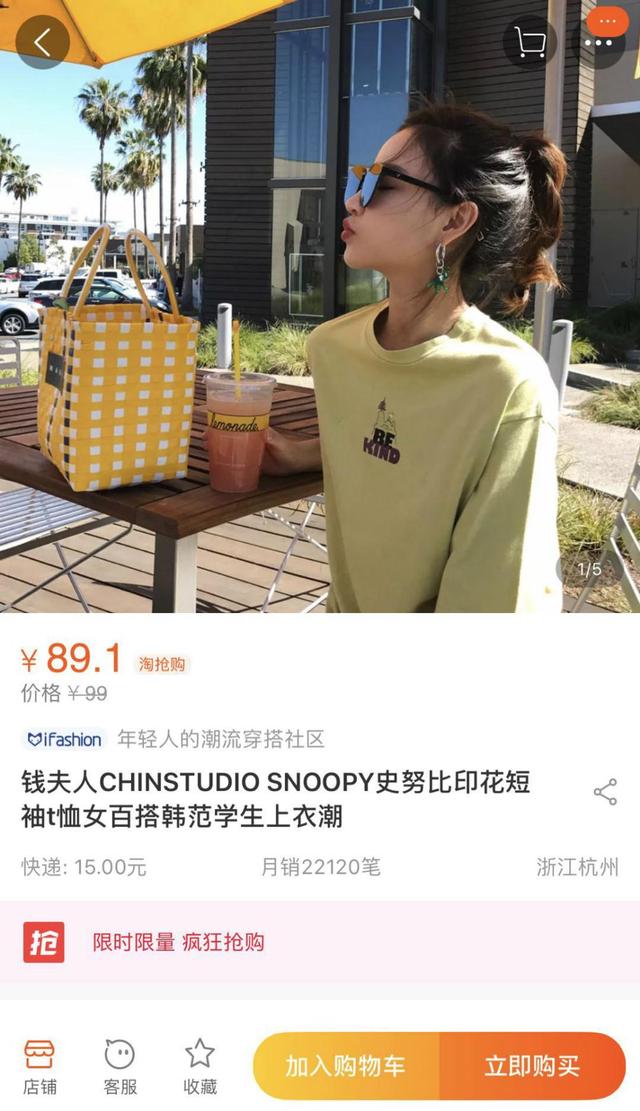Tap 加入购物车 to add to cart

pyautogui.click(x=346, y=1066)
